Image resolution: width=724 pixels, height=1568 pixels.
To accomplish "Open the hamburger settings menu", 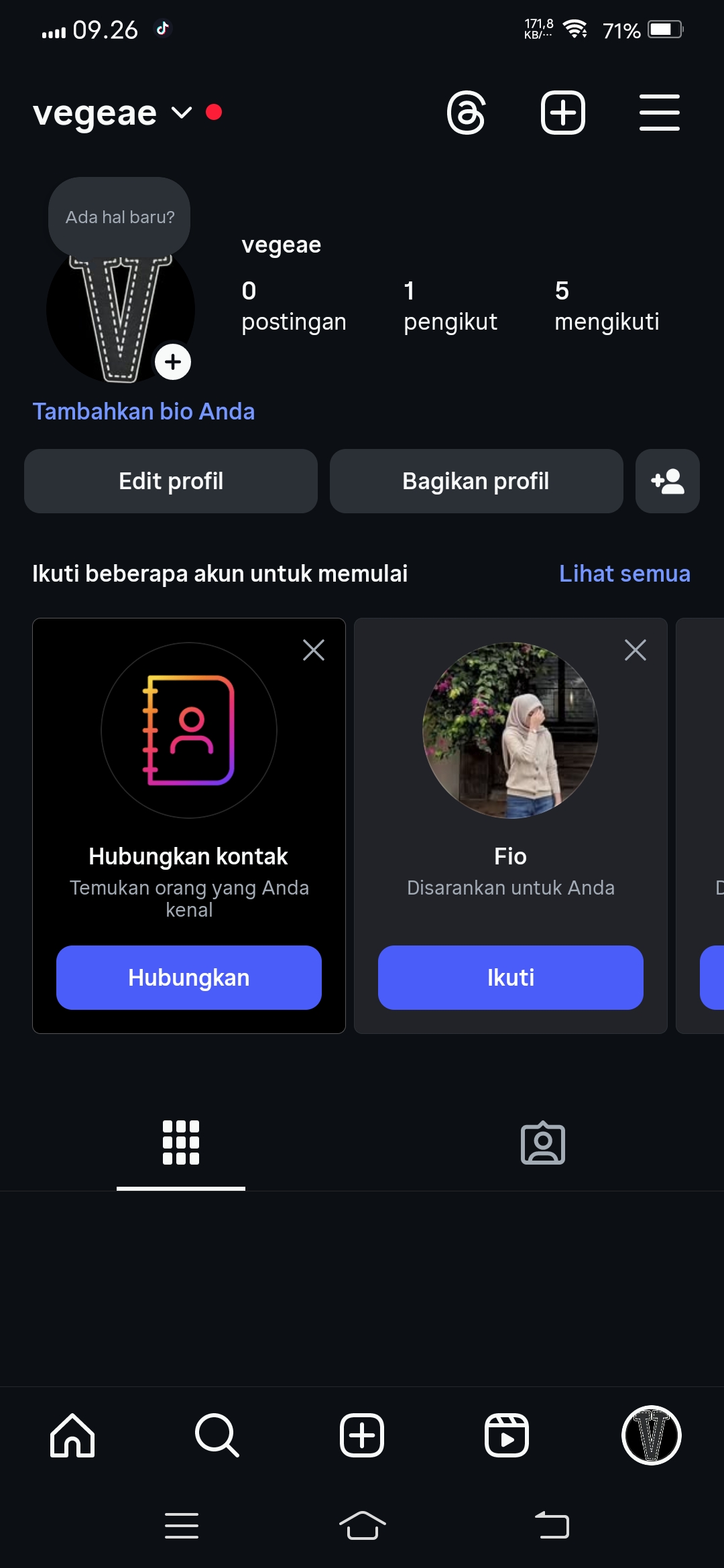I will click(659, 113).
